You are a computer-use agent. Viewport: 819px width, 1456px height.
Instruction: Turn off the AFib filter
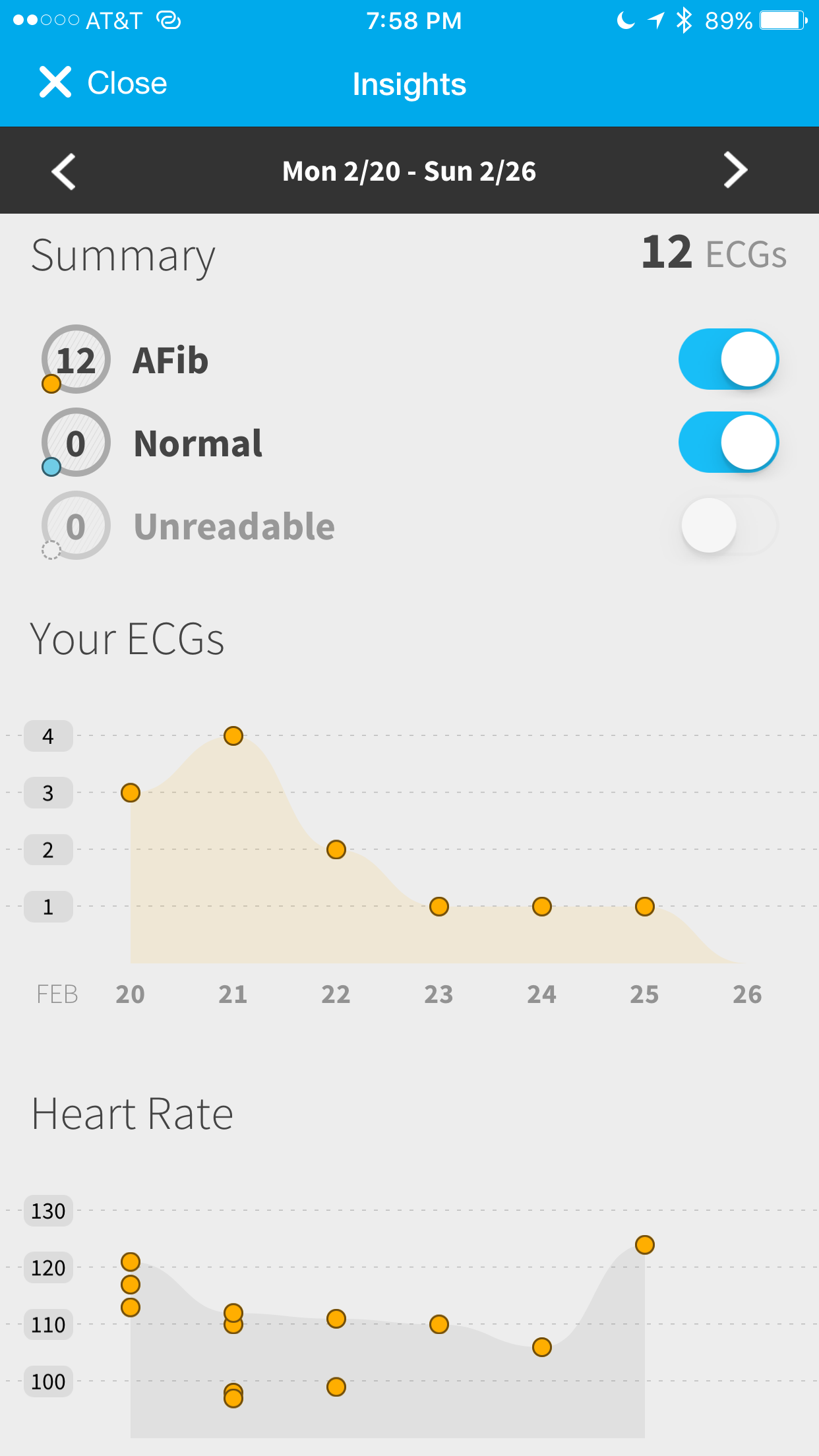(x=729, y=359)
